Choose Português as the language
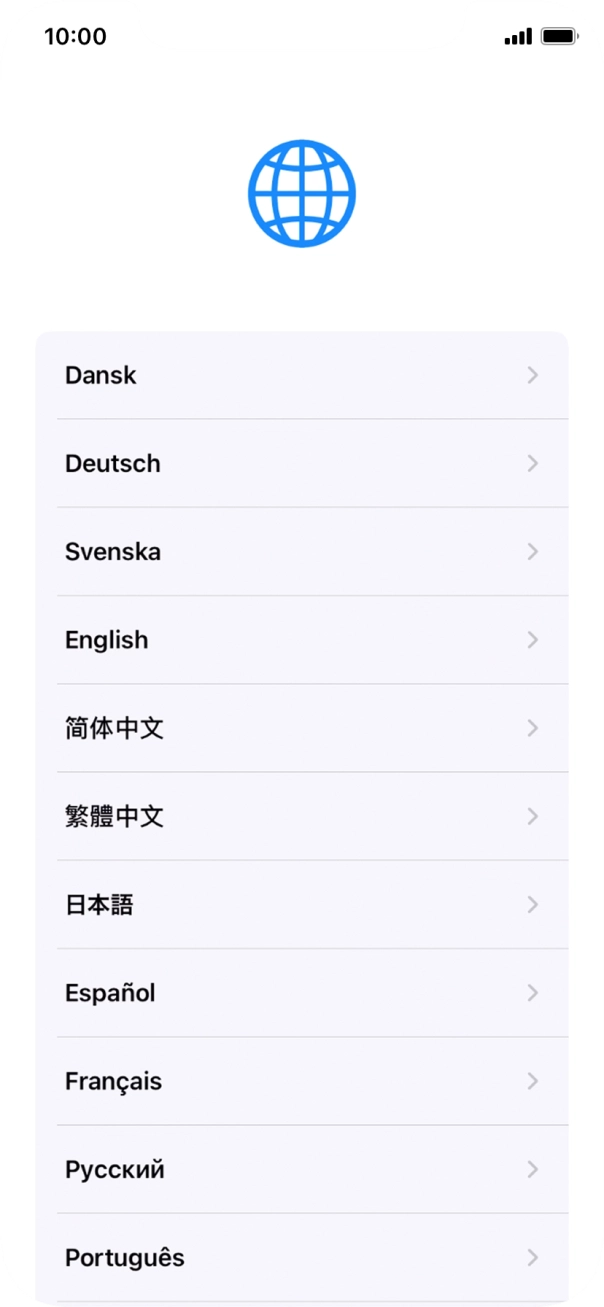This screenshot has height=1307, width=604. (301, 1257)
